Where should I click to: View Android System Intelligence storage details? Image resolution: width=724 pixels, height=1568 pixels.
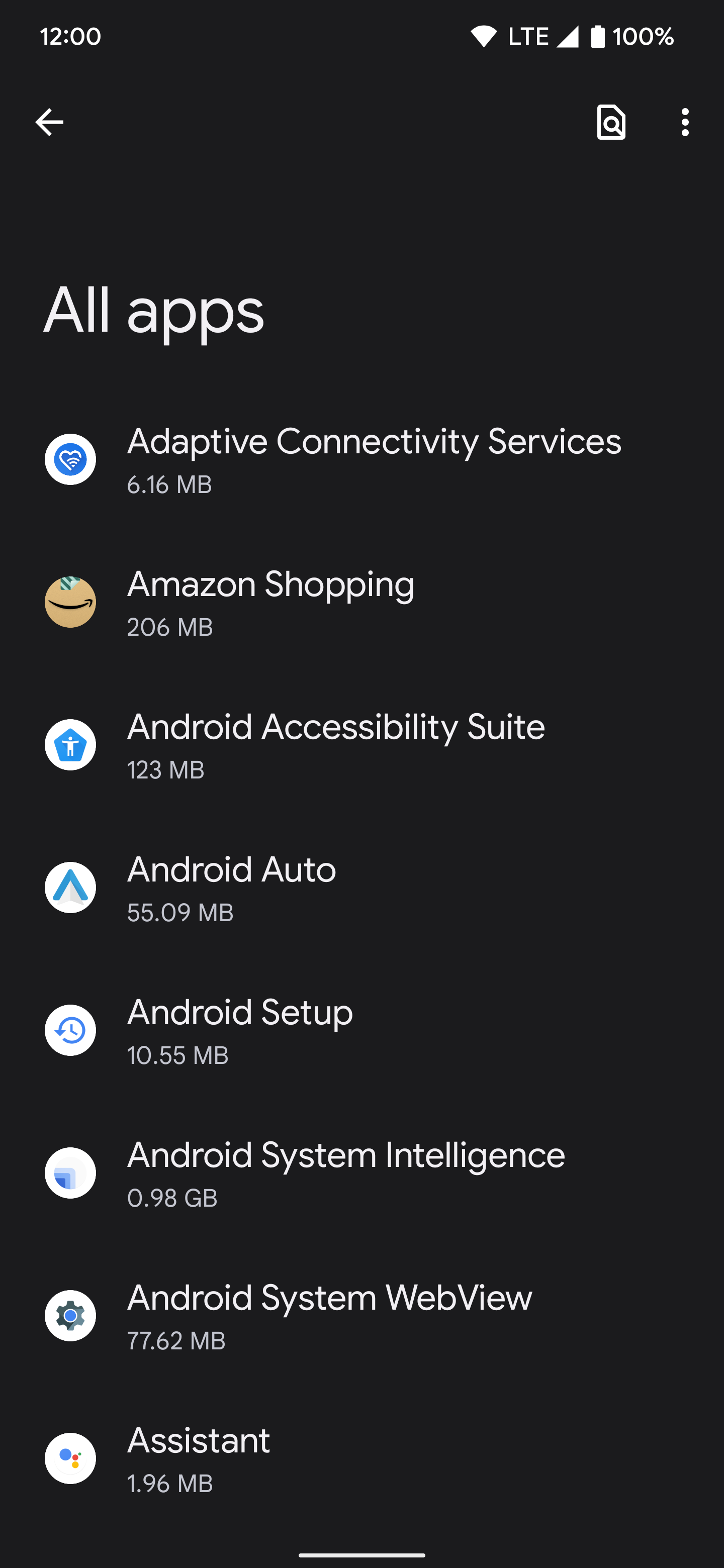(x=361, y=1172)
